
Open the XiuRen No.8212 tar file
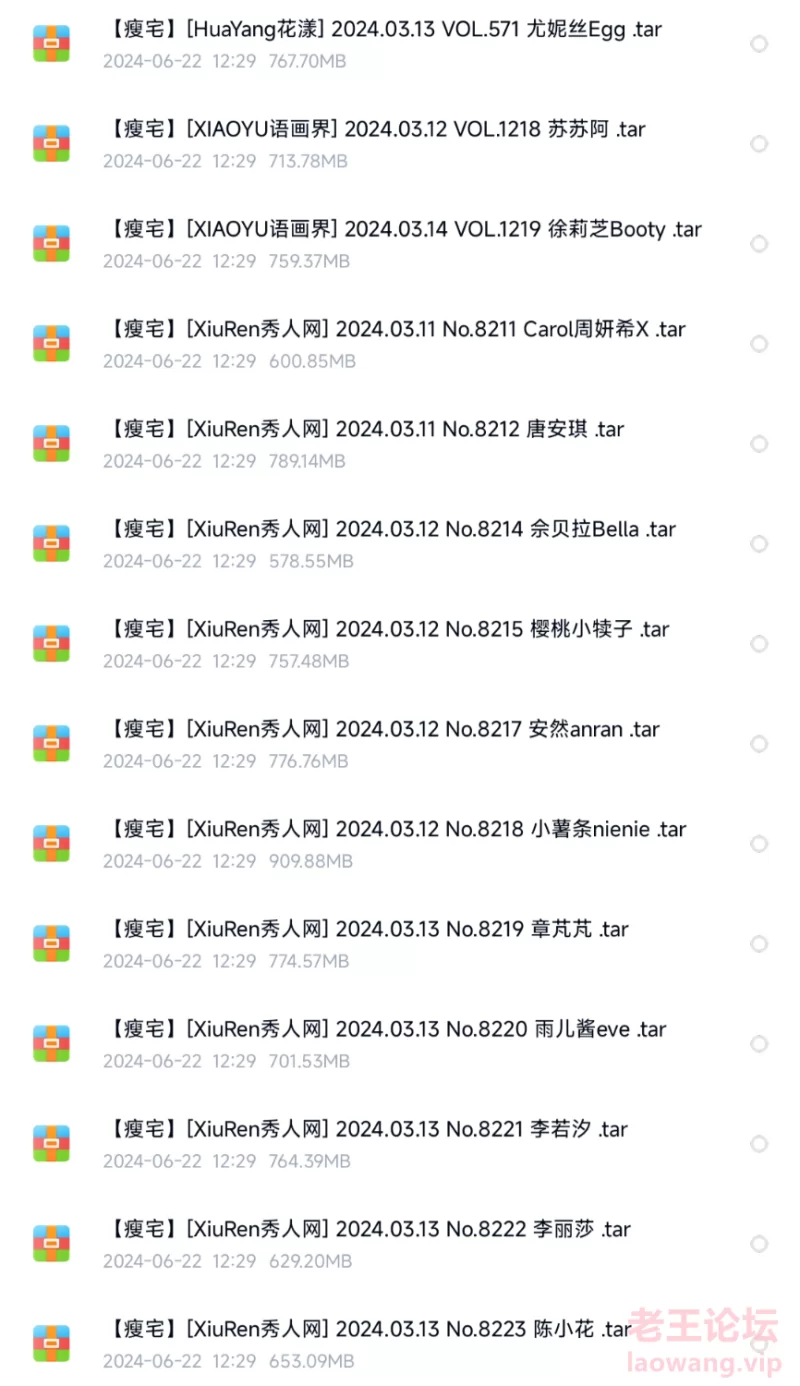tap(365, 430)
